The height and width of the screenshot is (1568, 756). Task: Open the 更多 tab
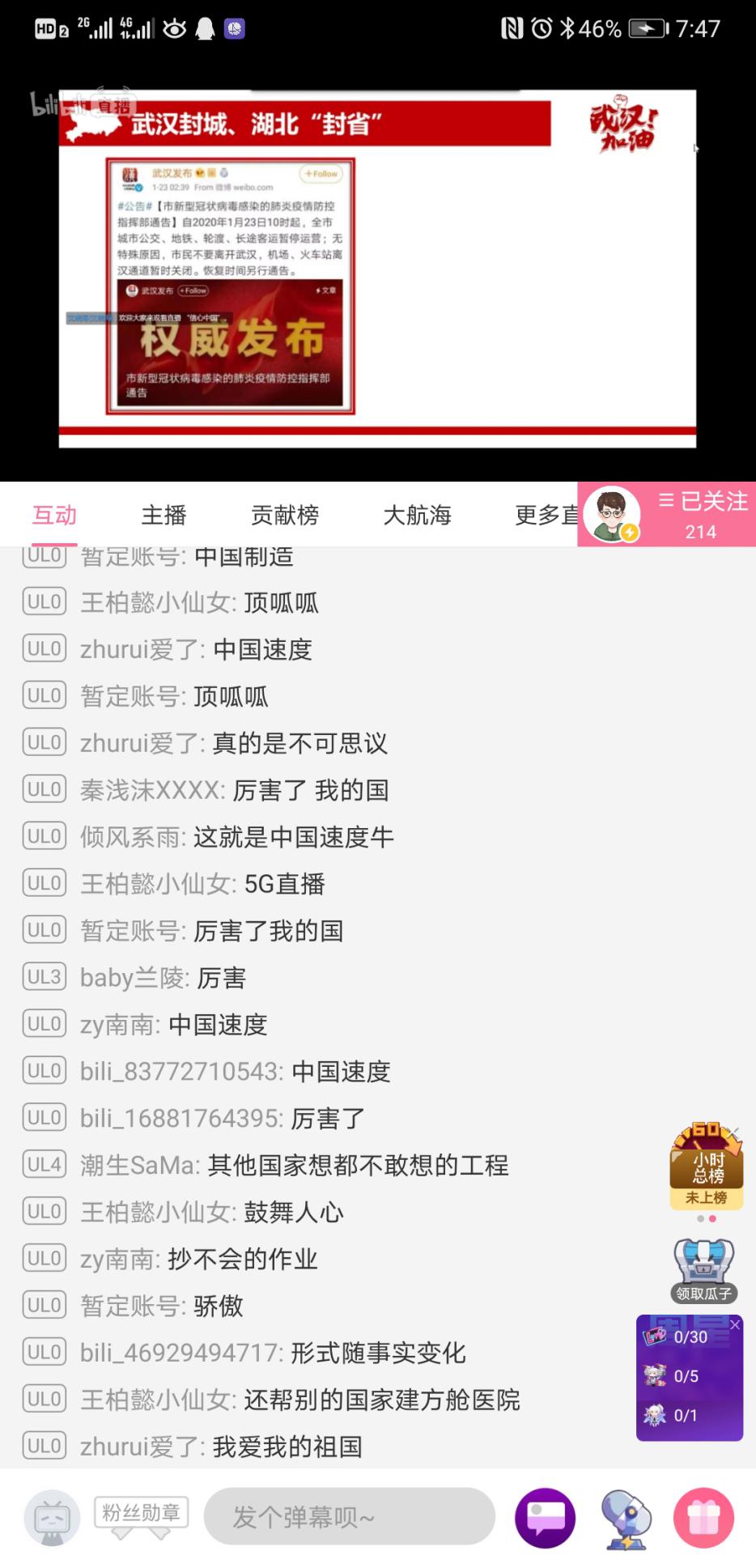coord(545,515)
